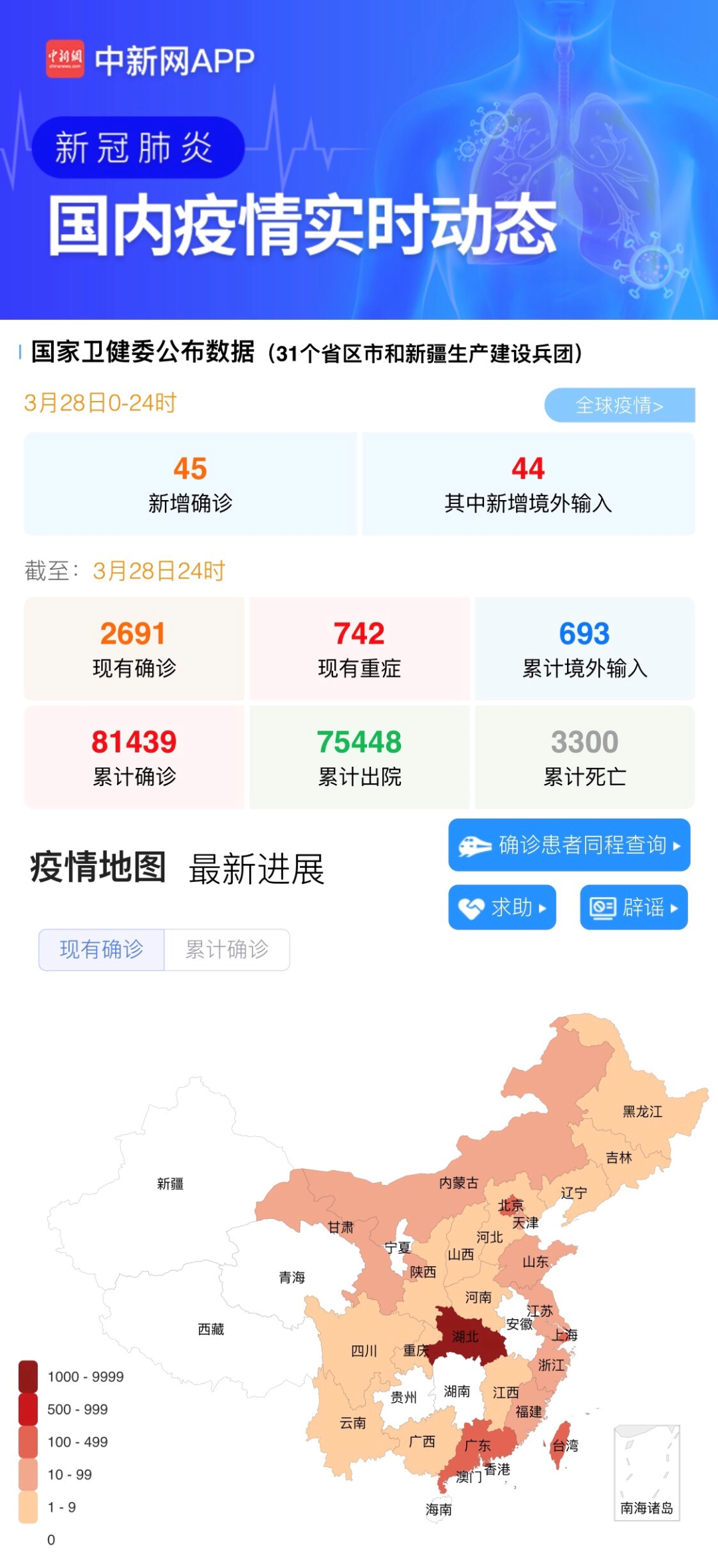Click the heart icon on 求助 button

click(470, 908)
